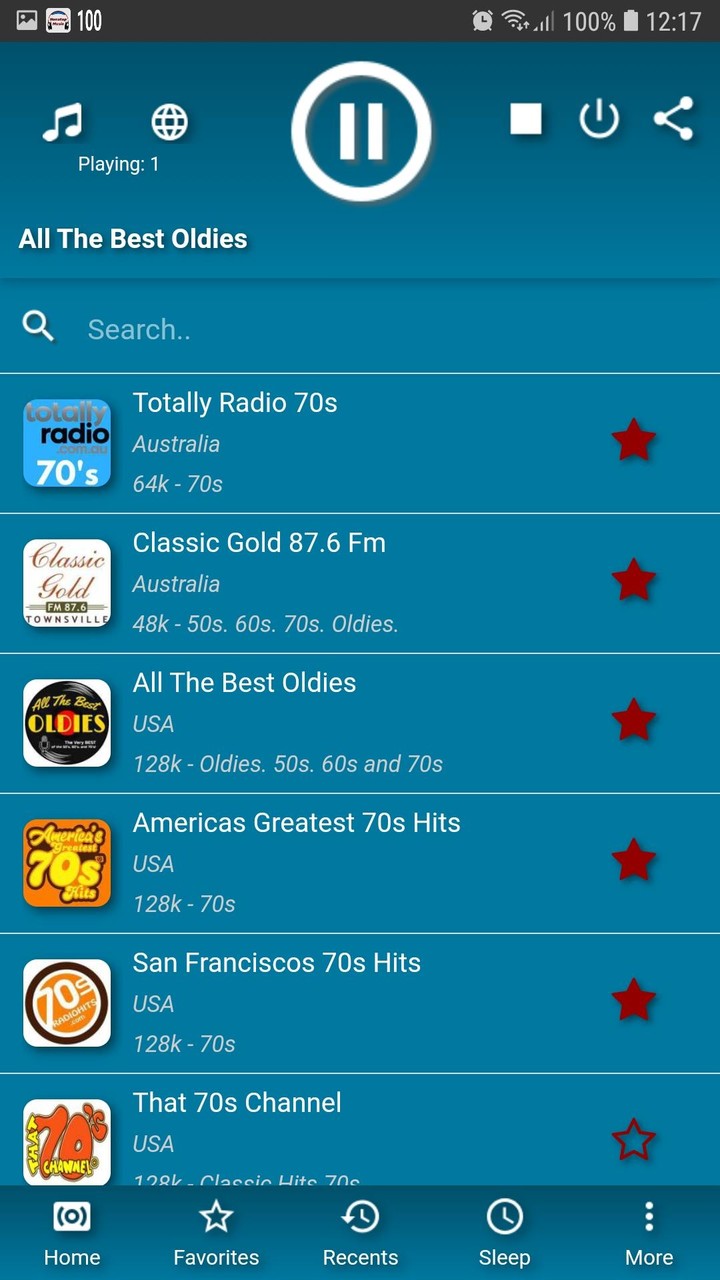
Task: Favorite That 70s Channel
Action: pos(634,1139)
